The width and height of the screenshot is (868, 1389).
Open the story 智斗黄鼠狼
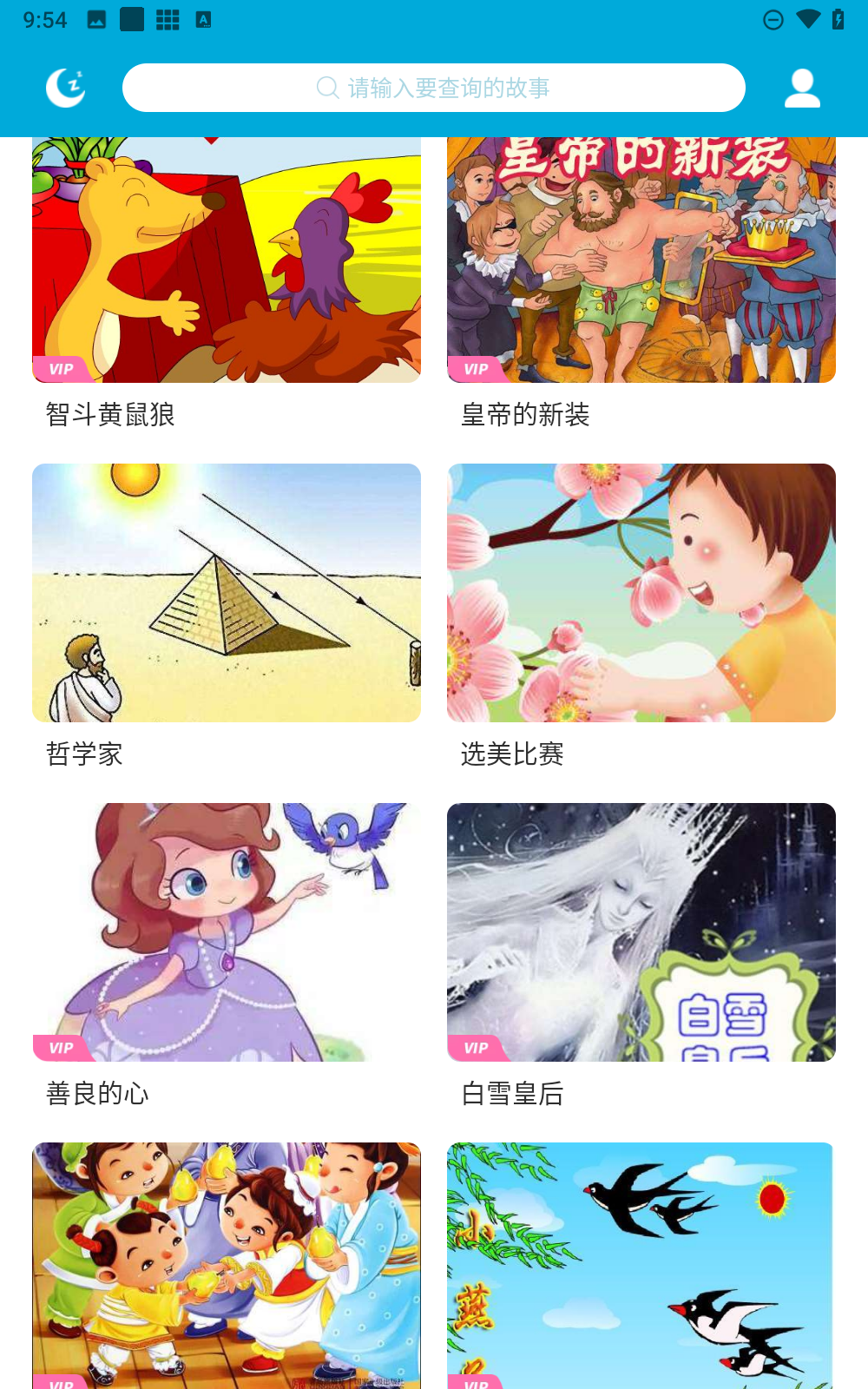point(226,260)
